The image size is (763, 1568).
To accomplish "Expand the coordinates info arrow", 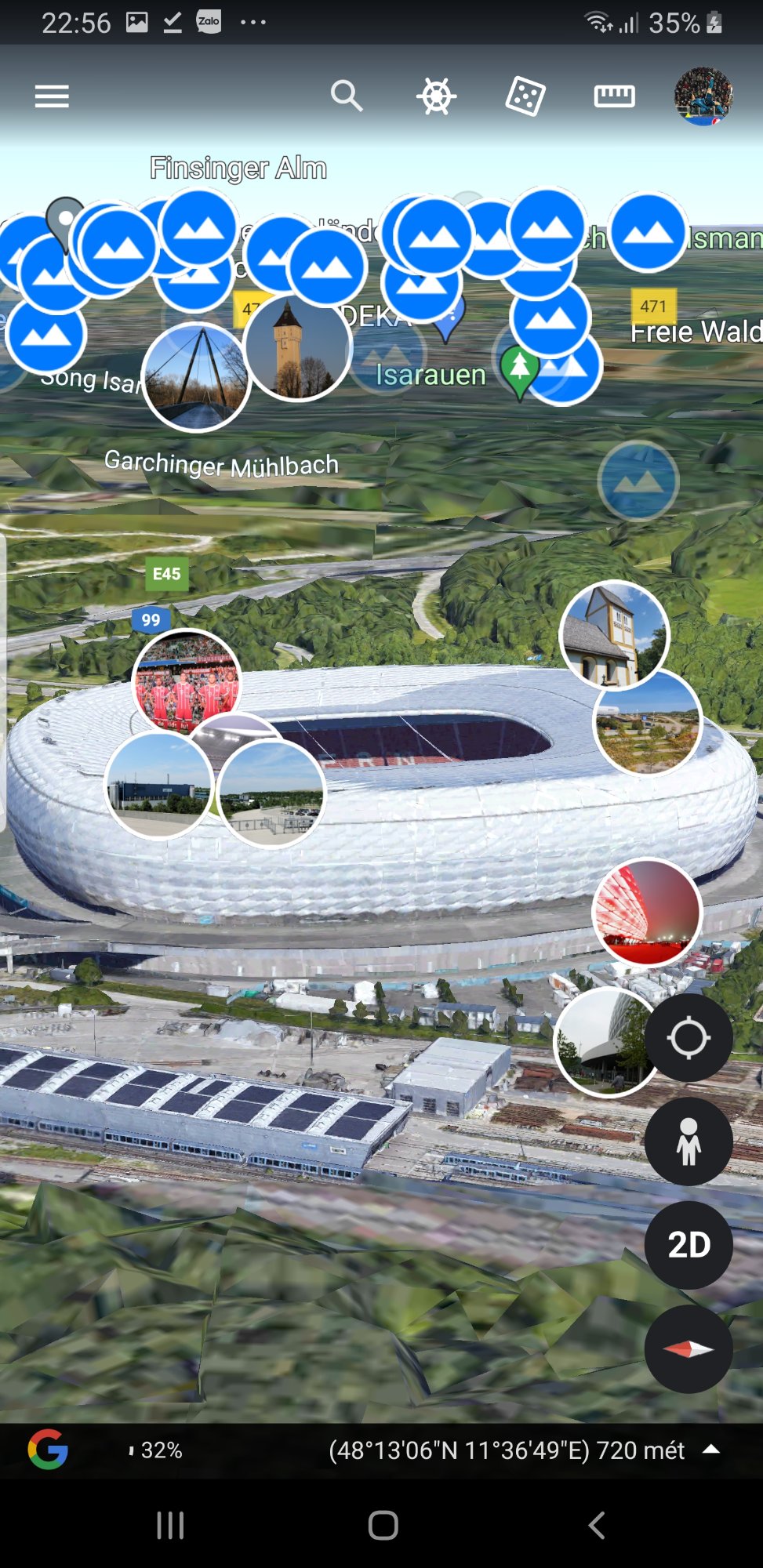I will tap(711, 1449).
